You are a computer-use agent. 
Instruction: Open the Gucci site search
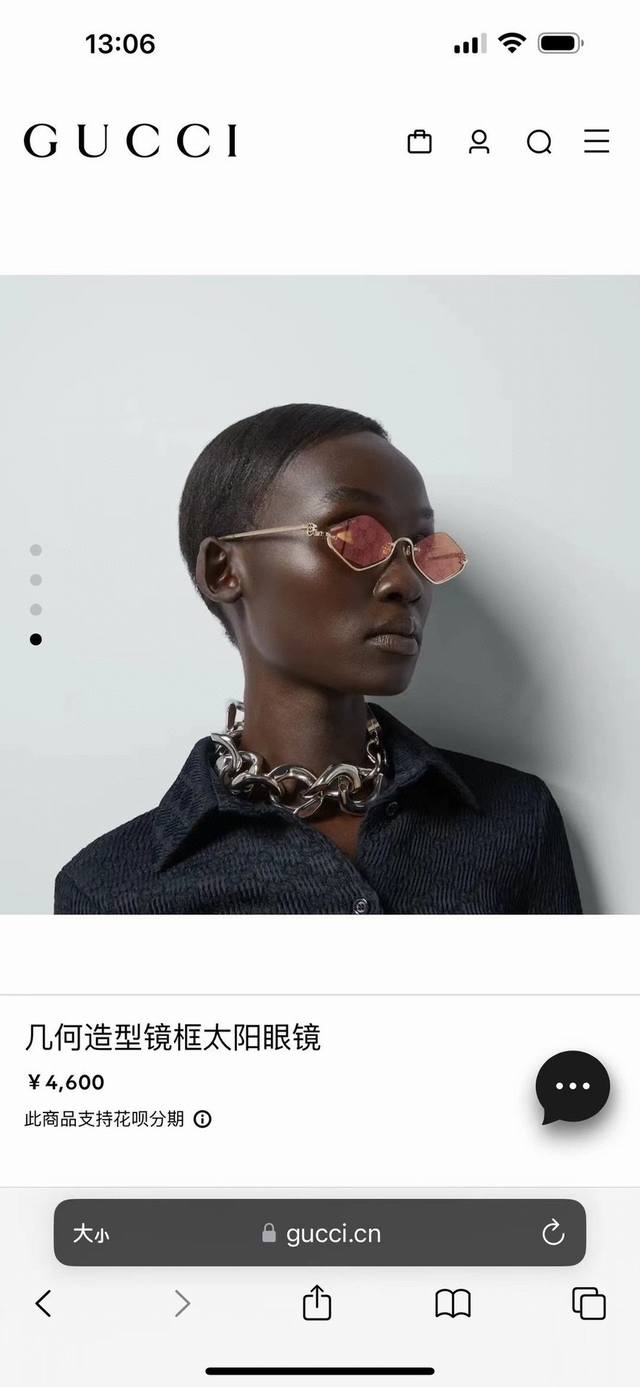pyautogui.click(x=539, y=143)
